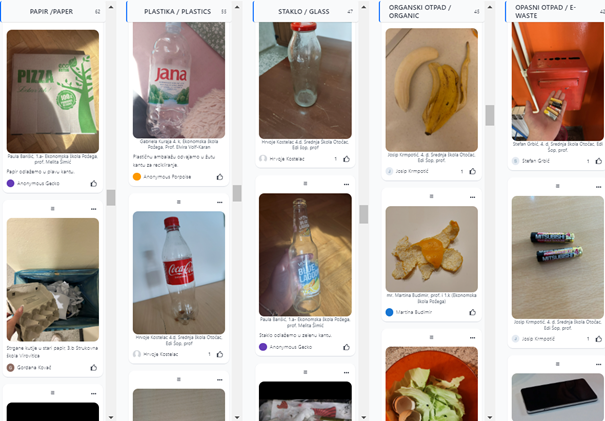Like Hrvoje Kostelac's Coca-Cola bottle post
The width and height of the screenshot is (605, 421).
click(220, 354)
